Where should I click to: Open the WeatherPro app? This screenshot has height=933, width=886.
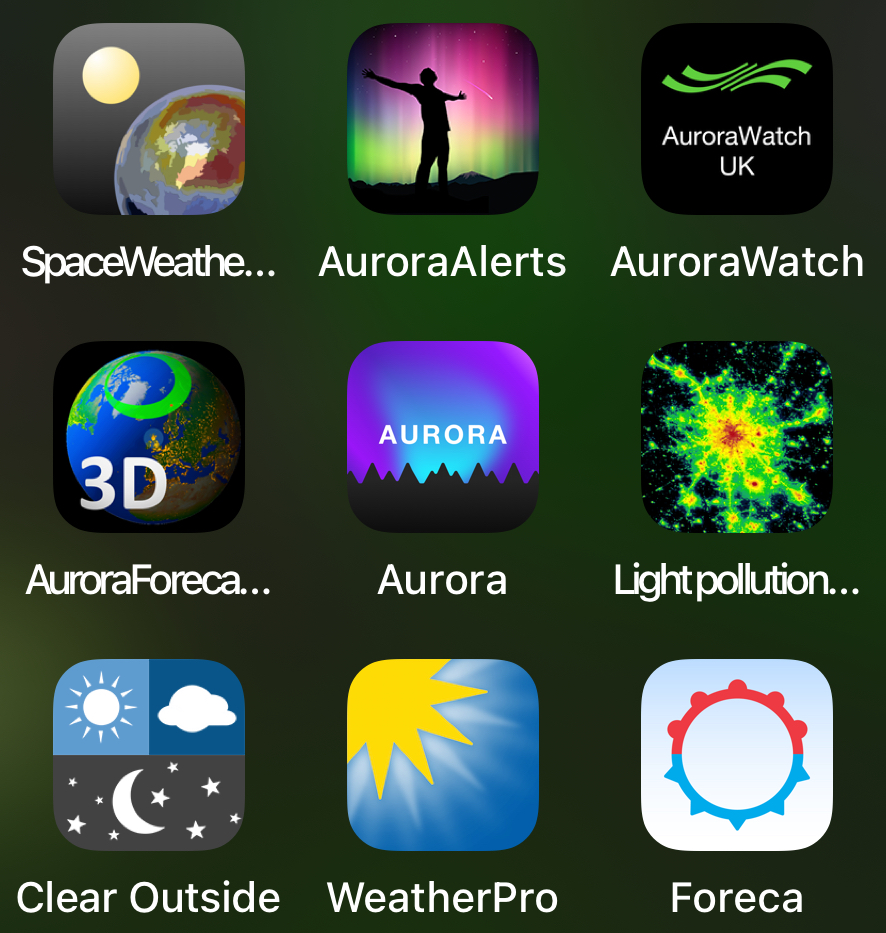[x=443, y=756]
